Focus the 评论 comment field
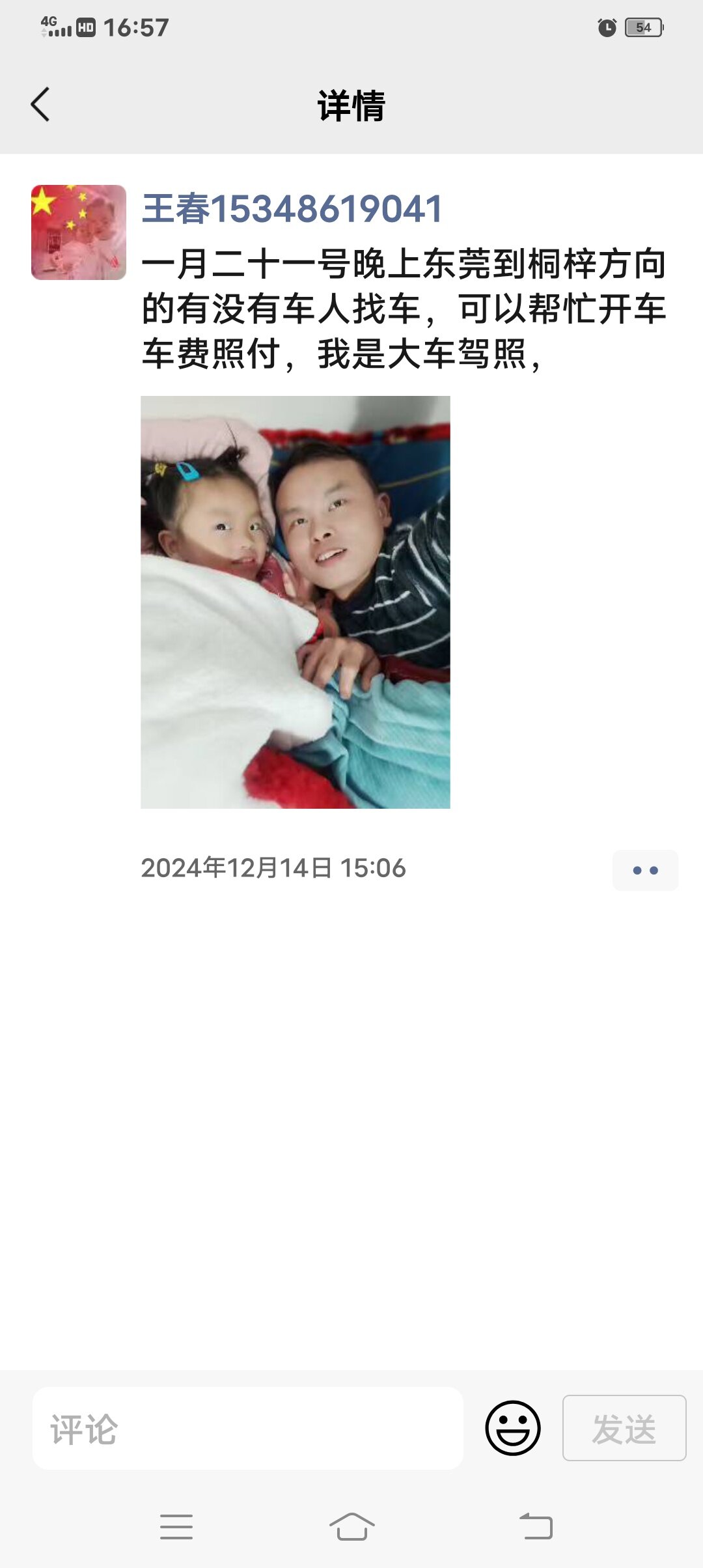703x1568 pixels. point(247,1428)
